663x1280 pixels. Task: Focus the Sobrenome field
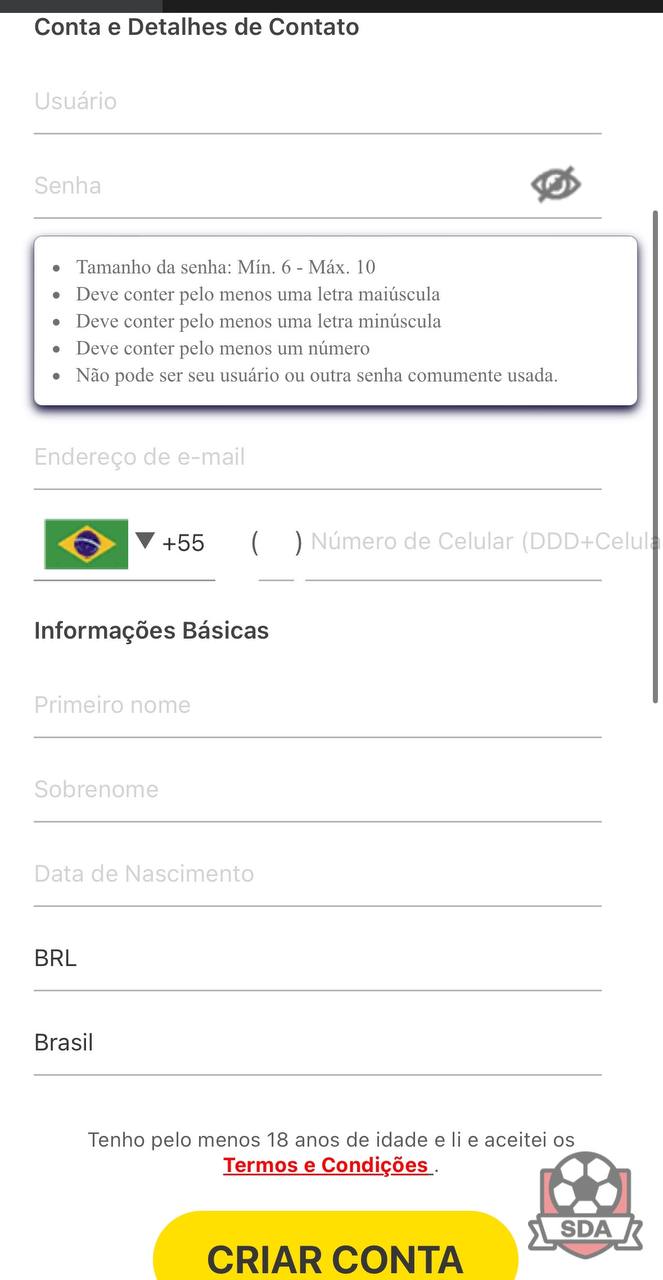click(317, 790)
